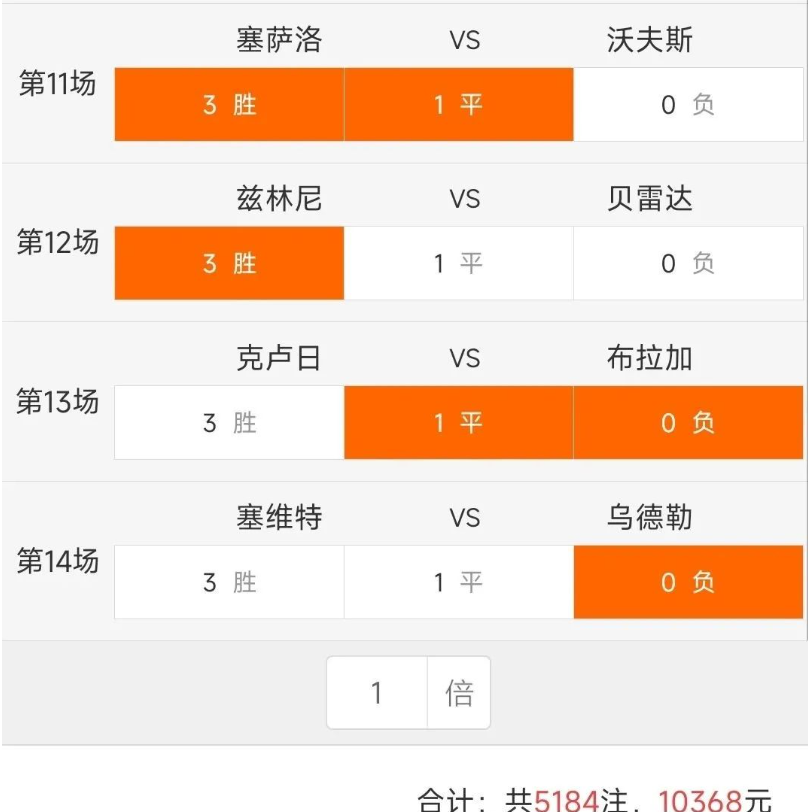The image size is (808, 812).
Task: Deselect 1 平 for 第11场 塞萨洛 vs 沃夫斯
Action: click(458, 105)
